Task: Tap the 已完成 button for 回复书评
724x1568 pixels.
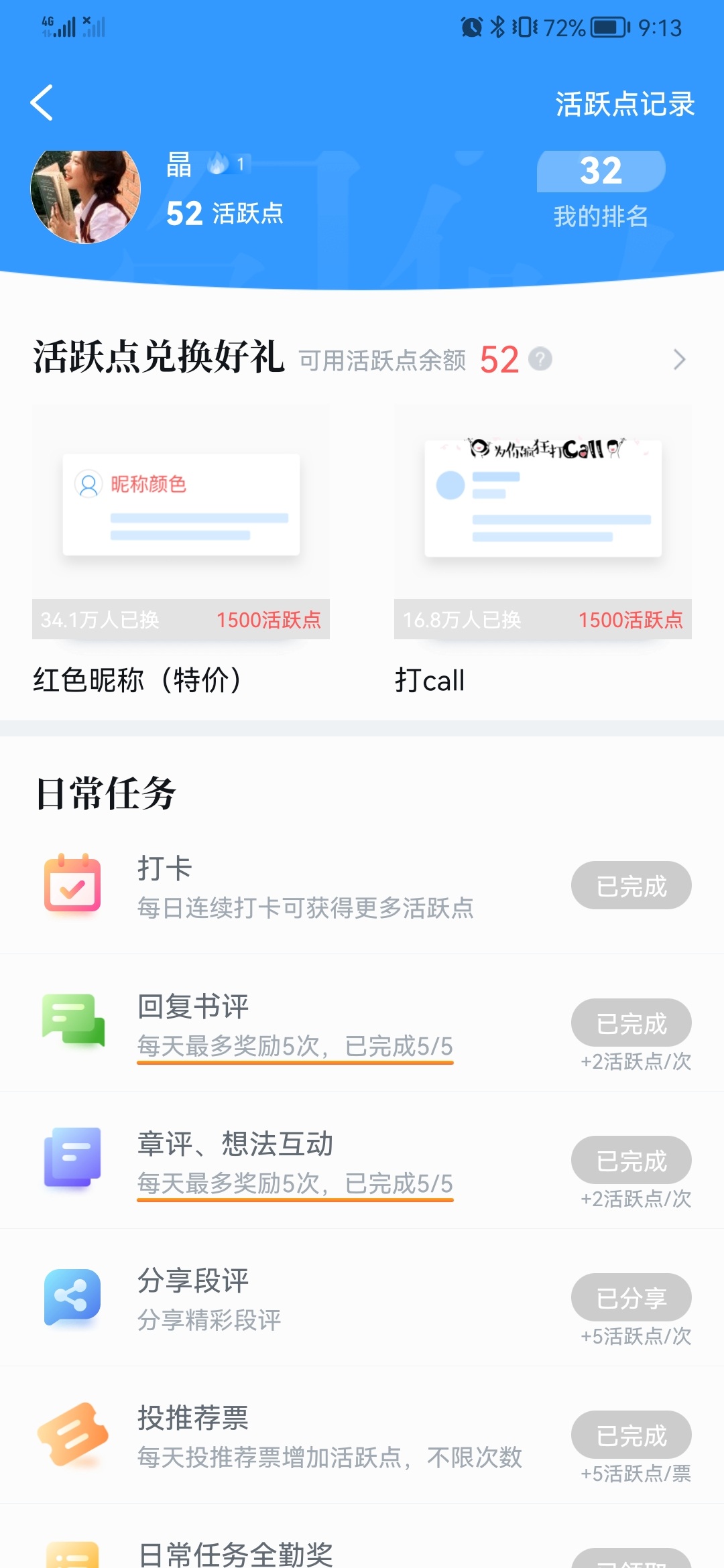Action: pyautogui.click(x=631, y=1023)
